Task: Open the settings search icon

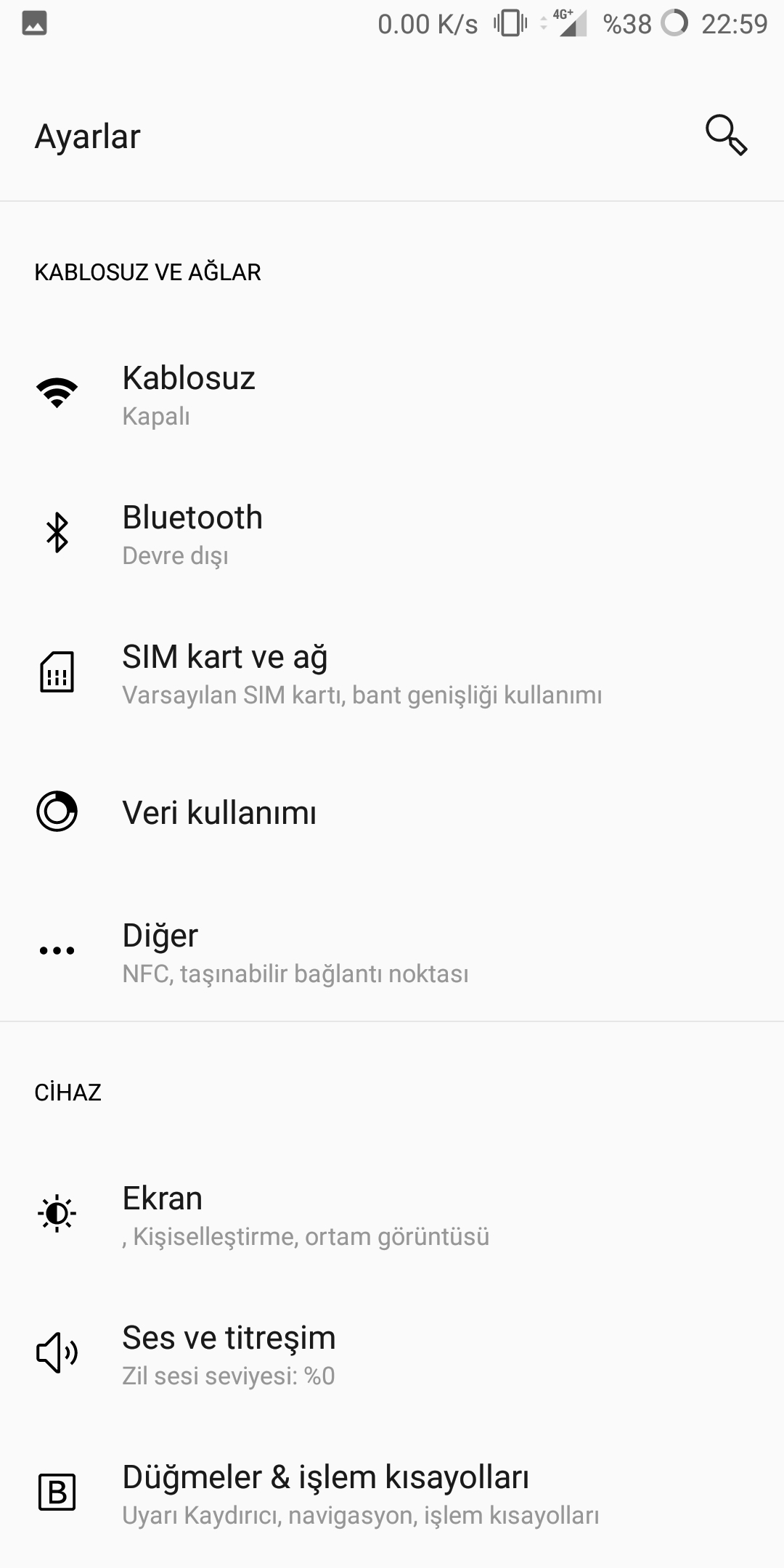Action: 726,136
